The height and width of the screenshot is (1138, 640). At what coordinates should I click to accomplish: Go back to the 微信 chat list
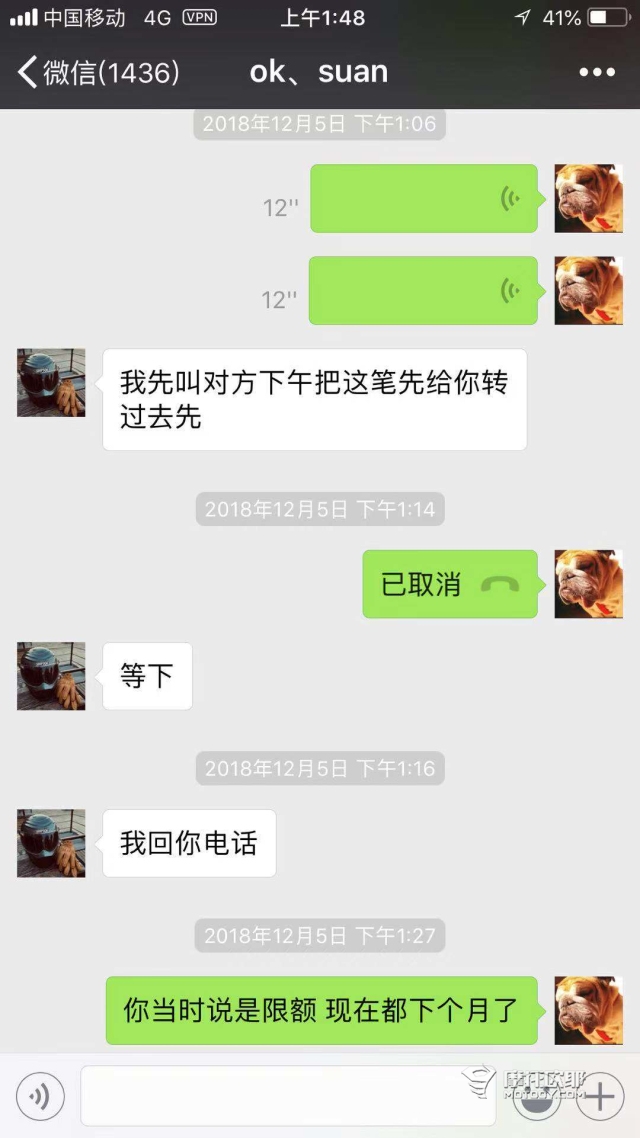click(97, 72)
